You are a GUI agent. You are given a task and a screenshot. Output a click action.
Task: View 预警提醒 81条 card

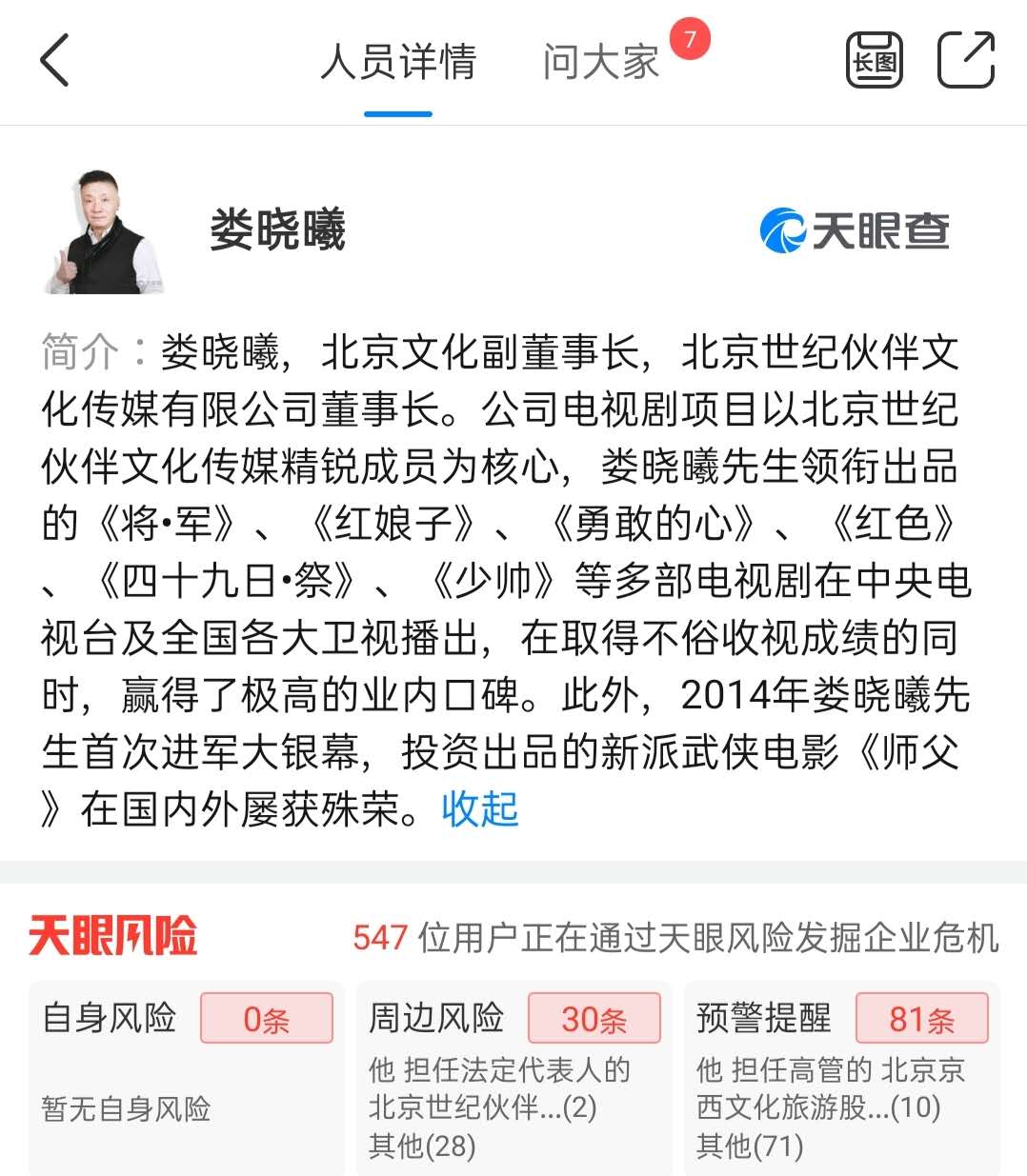pos(841,1078)
